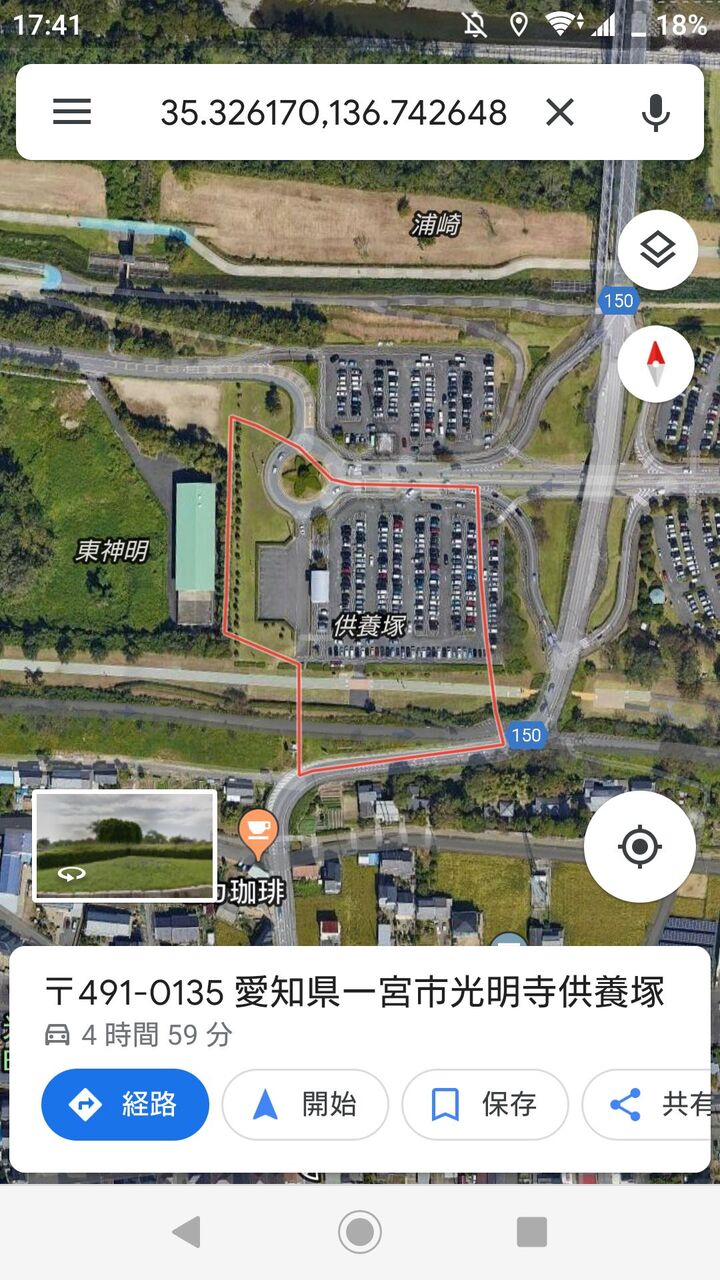Reset map orientation with the compass
Image resolution: width=720 pixels, height=1280 pixels.
click(x=656, y=364)
